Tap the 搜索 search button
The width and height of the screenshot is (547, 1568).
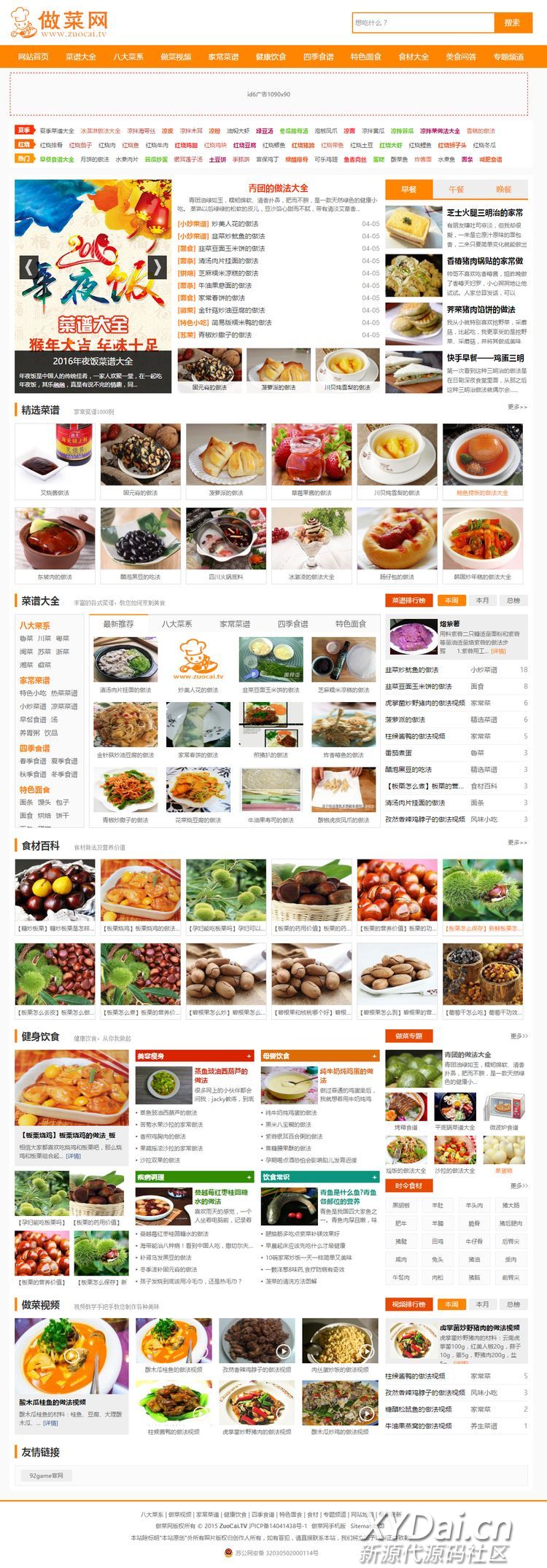pyautogui.click(x=512, y=23)
